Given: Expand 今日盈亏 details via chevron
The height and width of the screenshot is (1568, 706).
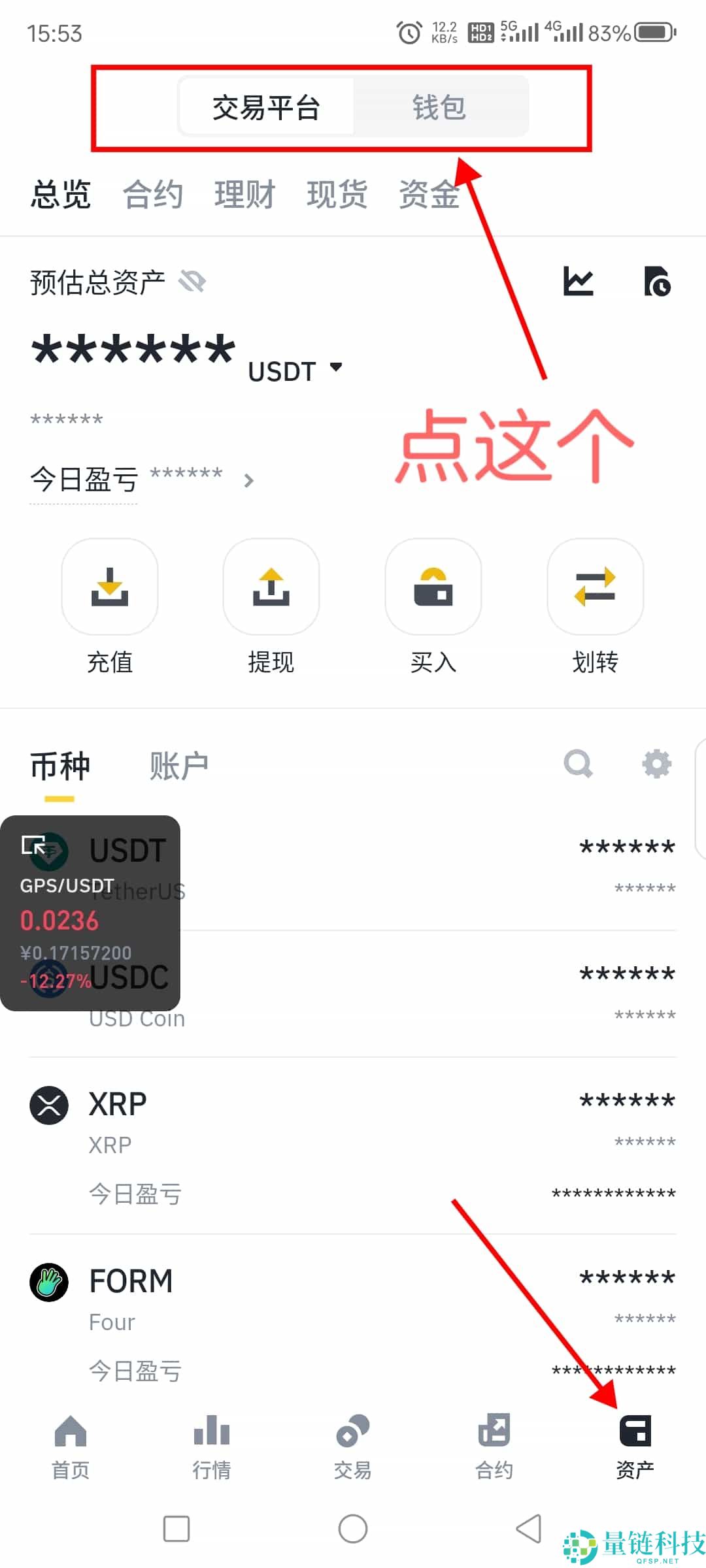Looking at the screenshot, I should coord(249,480).
